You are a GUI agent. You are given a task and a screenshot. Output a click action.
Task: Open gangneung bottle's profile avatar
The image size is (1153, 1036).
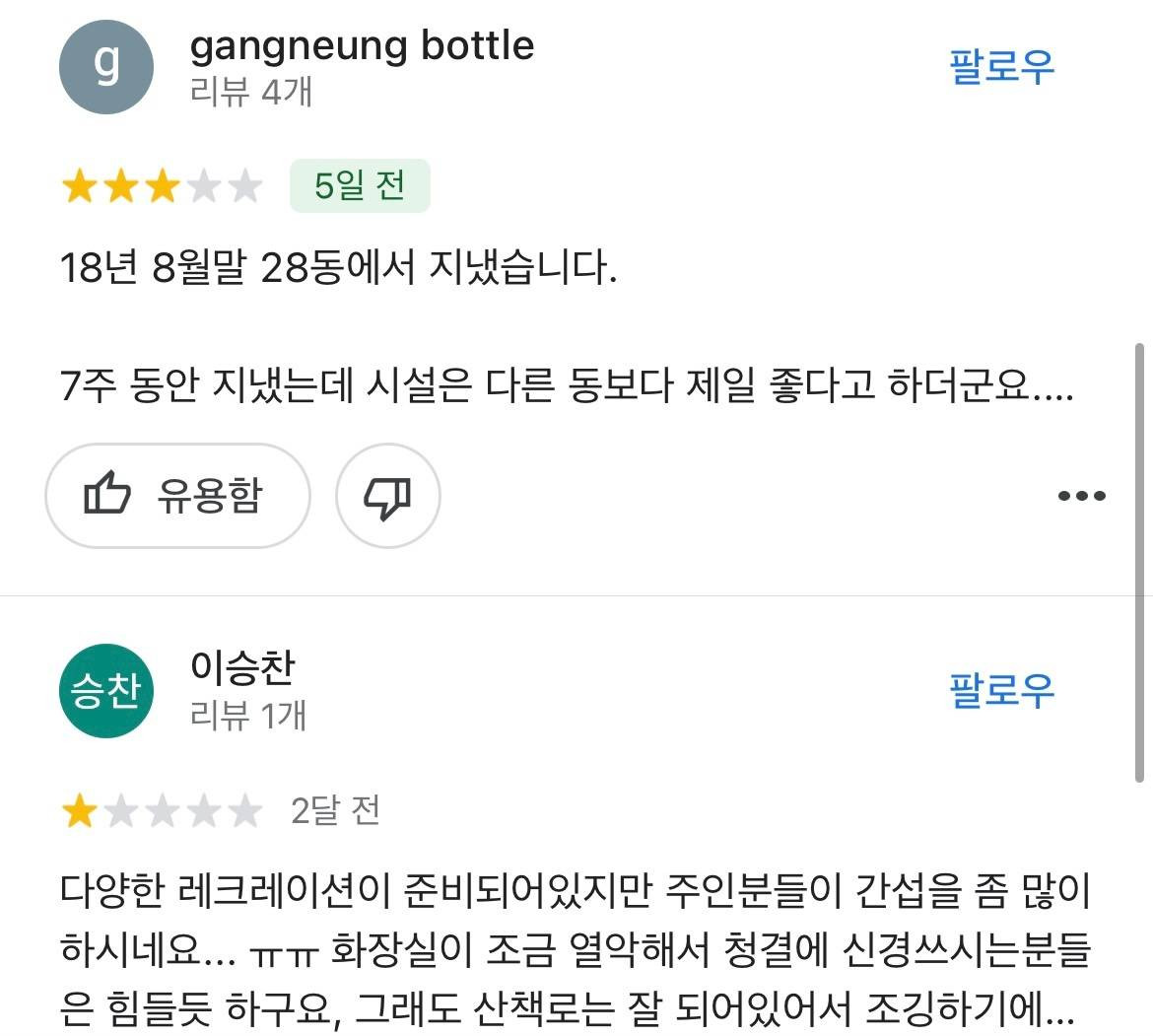click(106, 67)
